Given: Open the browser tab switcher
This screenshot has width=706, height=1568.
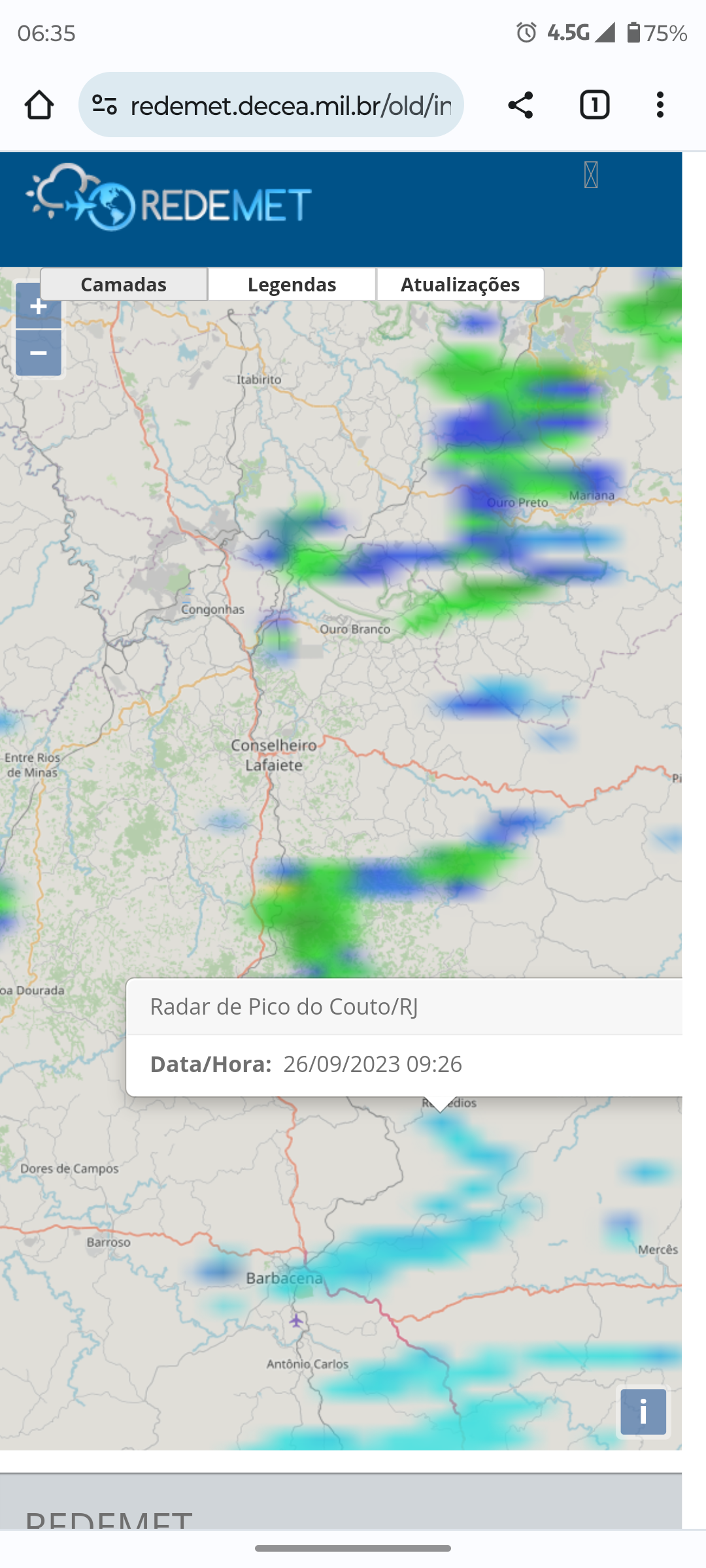Looking at the screenshot, I should pyautogui.click(x=594, y=105).
